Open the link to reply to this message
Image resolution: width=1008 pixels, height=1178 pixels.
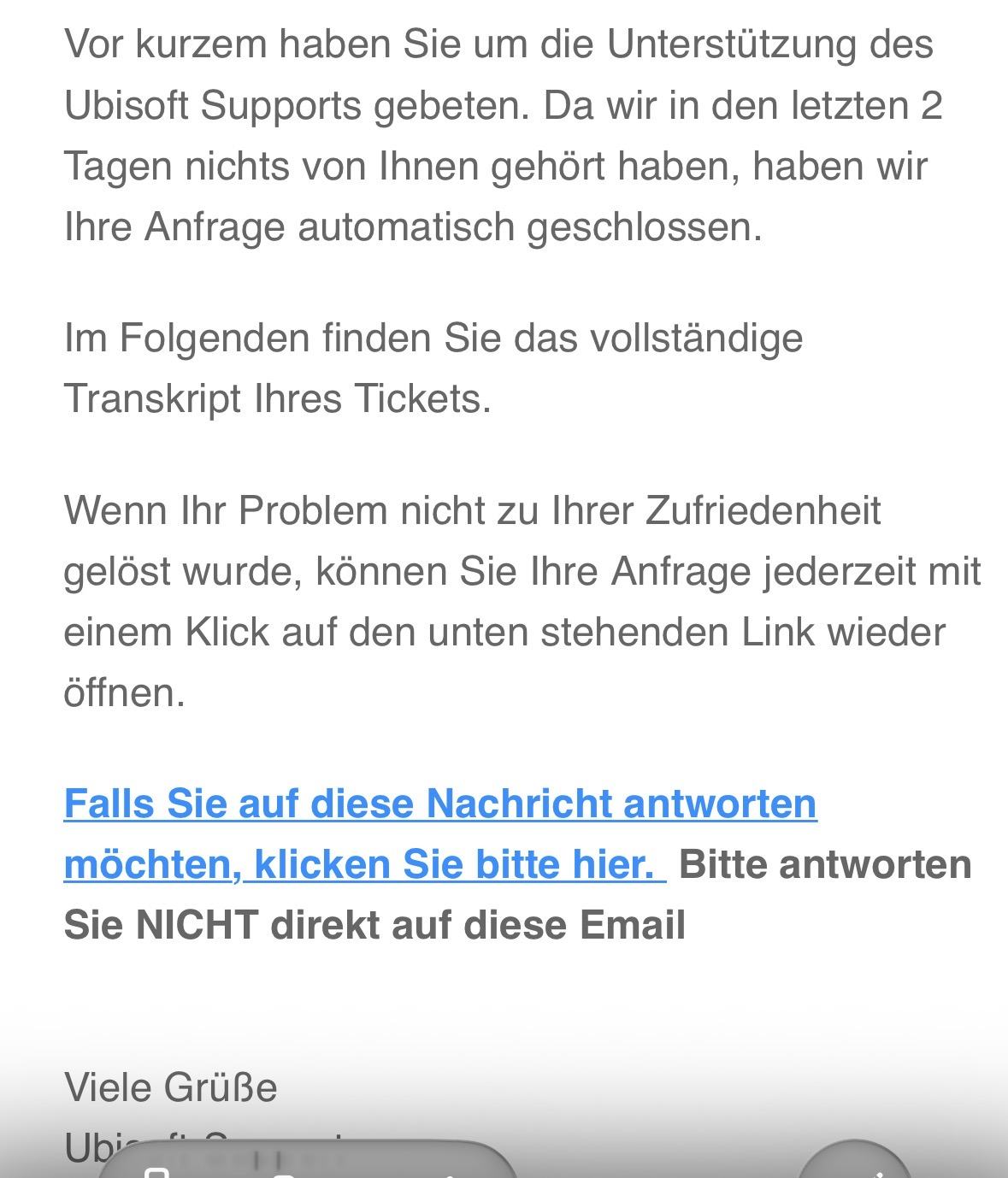439,805
